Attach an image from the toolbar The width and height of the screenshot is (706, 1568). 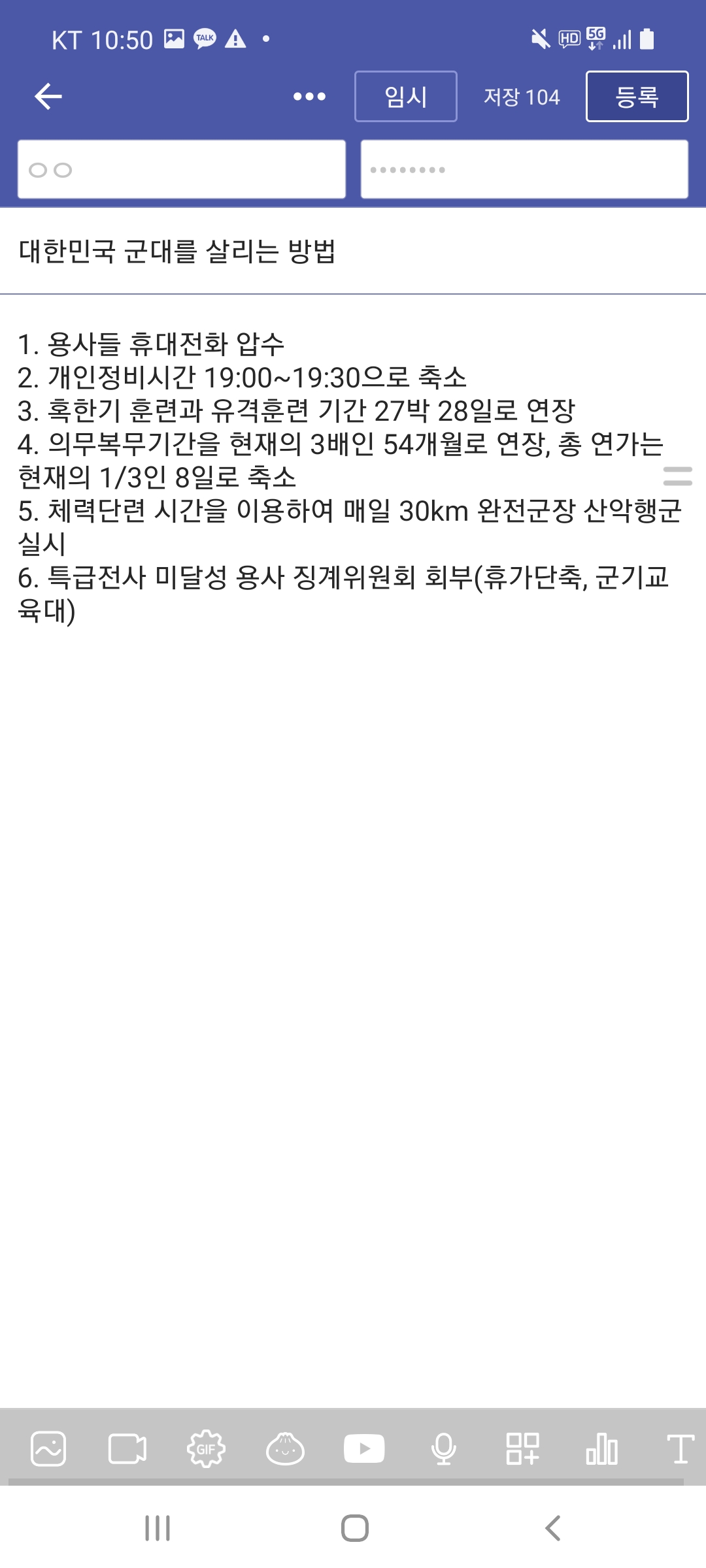[x=48, y=1450]
